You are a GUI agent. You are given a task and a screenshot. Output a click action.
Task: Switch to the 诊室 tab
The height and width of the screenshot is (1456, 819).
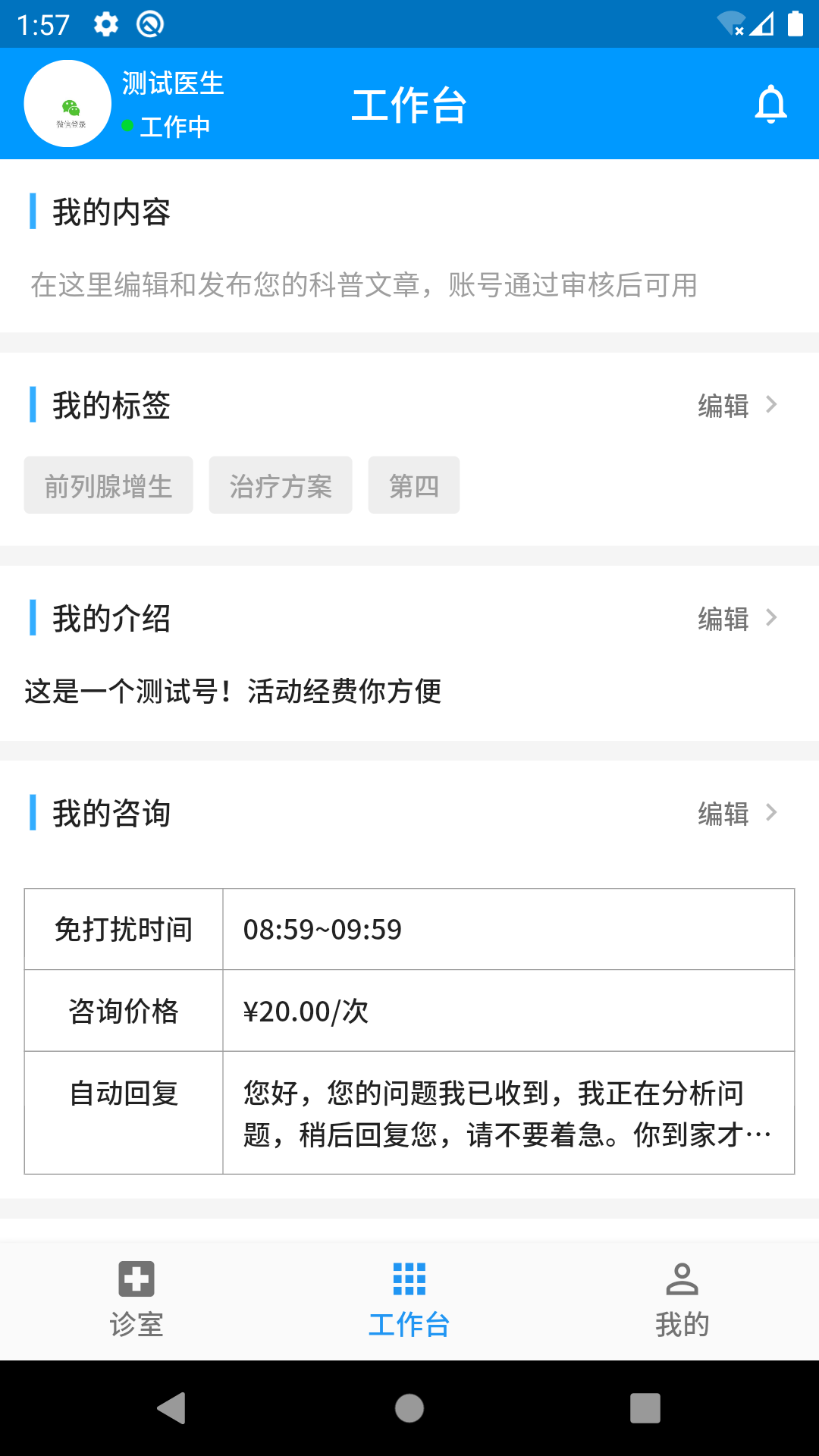click(x=136, y=1300)
